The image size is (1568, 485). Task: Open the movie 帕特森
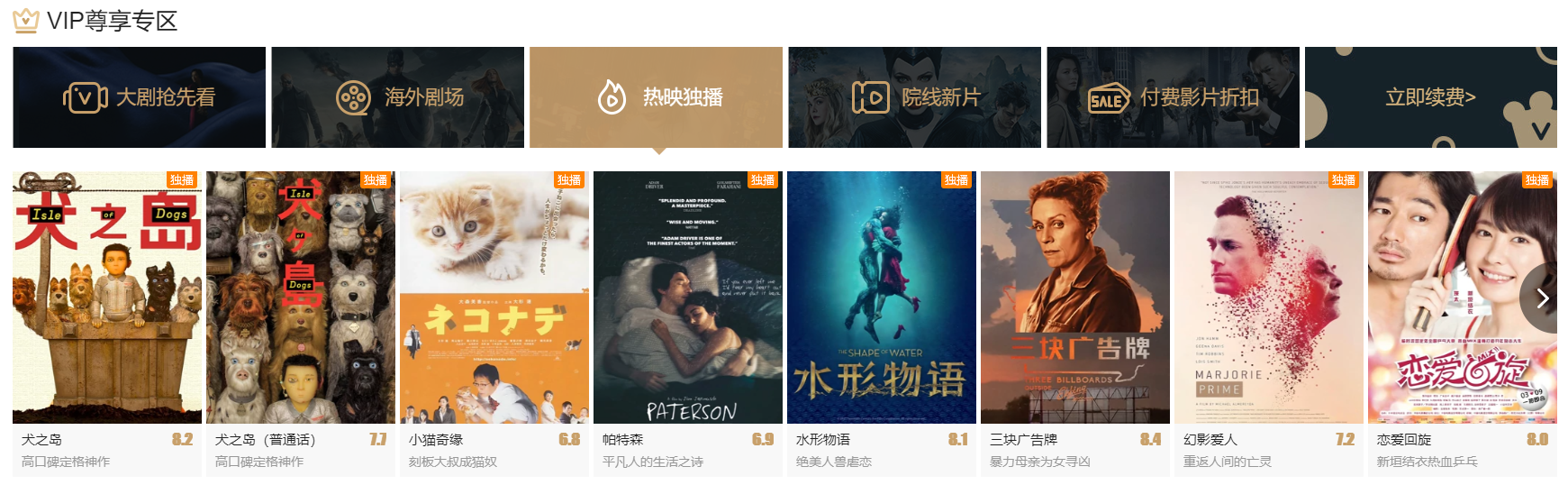688,297
